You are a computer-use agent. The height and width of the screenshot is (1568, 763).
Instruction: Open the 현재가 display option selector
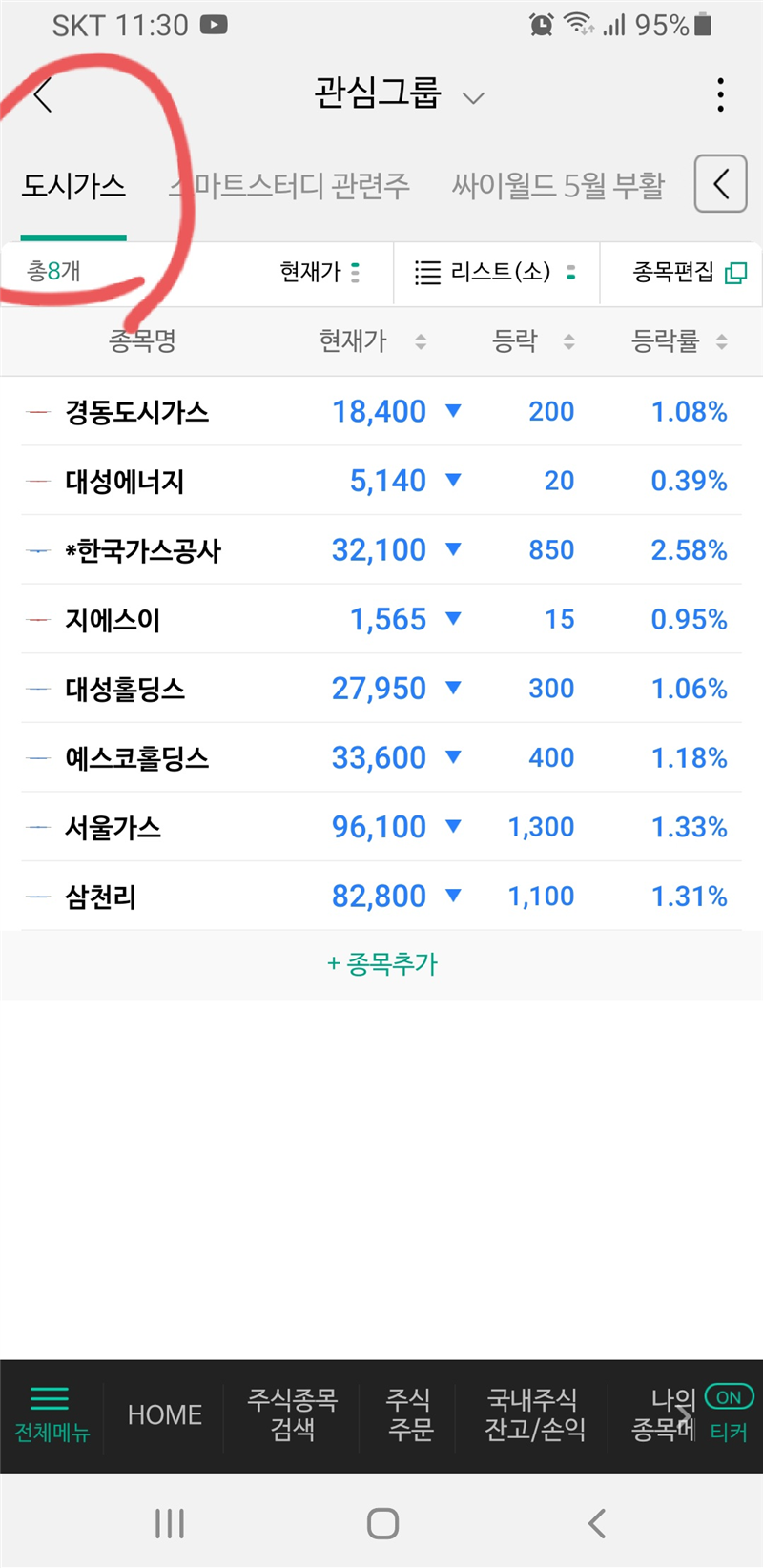(x=320, y=273)
